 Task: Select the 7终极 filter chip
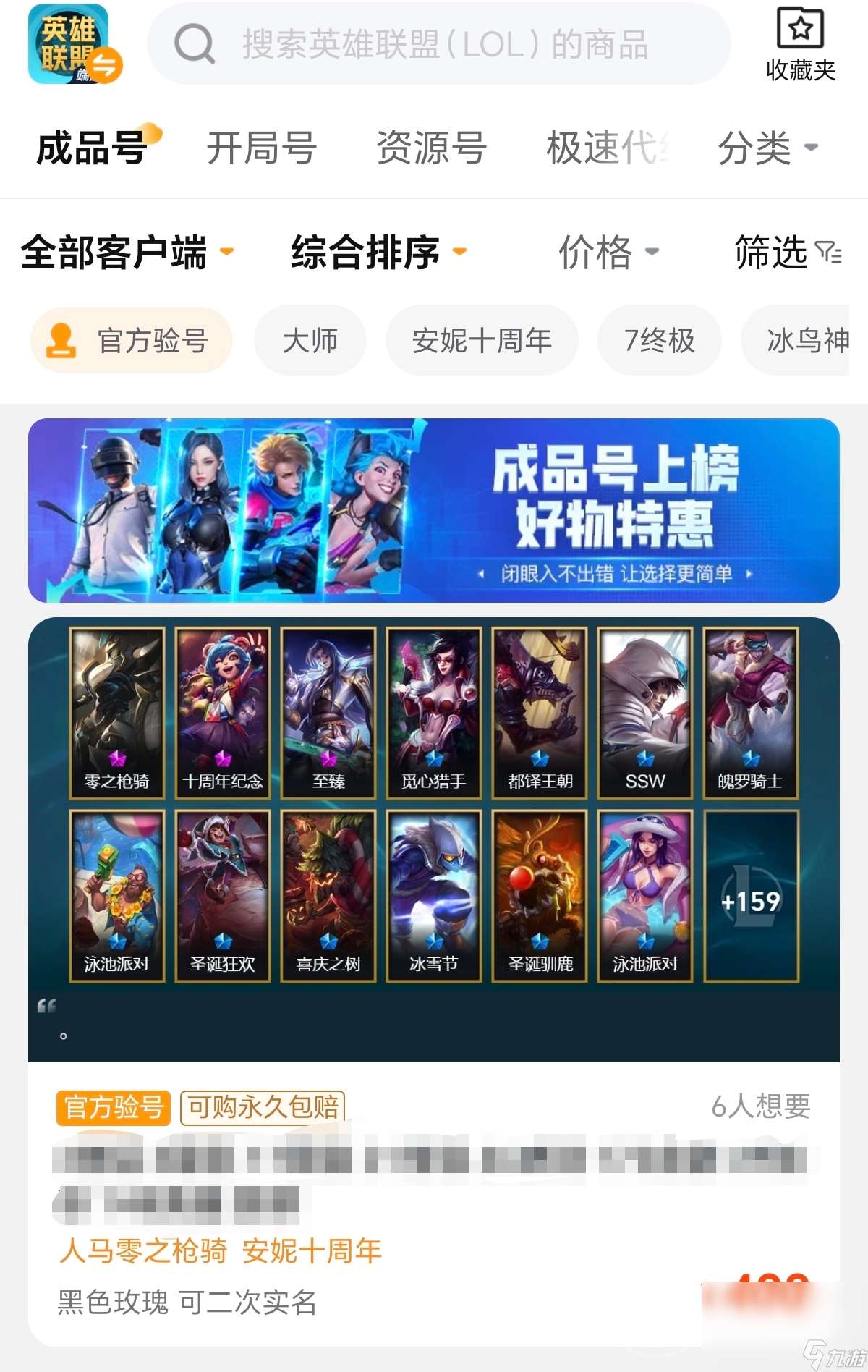[x=659, y=340]
